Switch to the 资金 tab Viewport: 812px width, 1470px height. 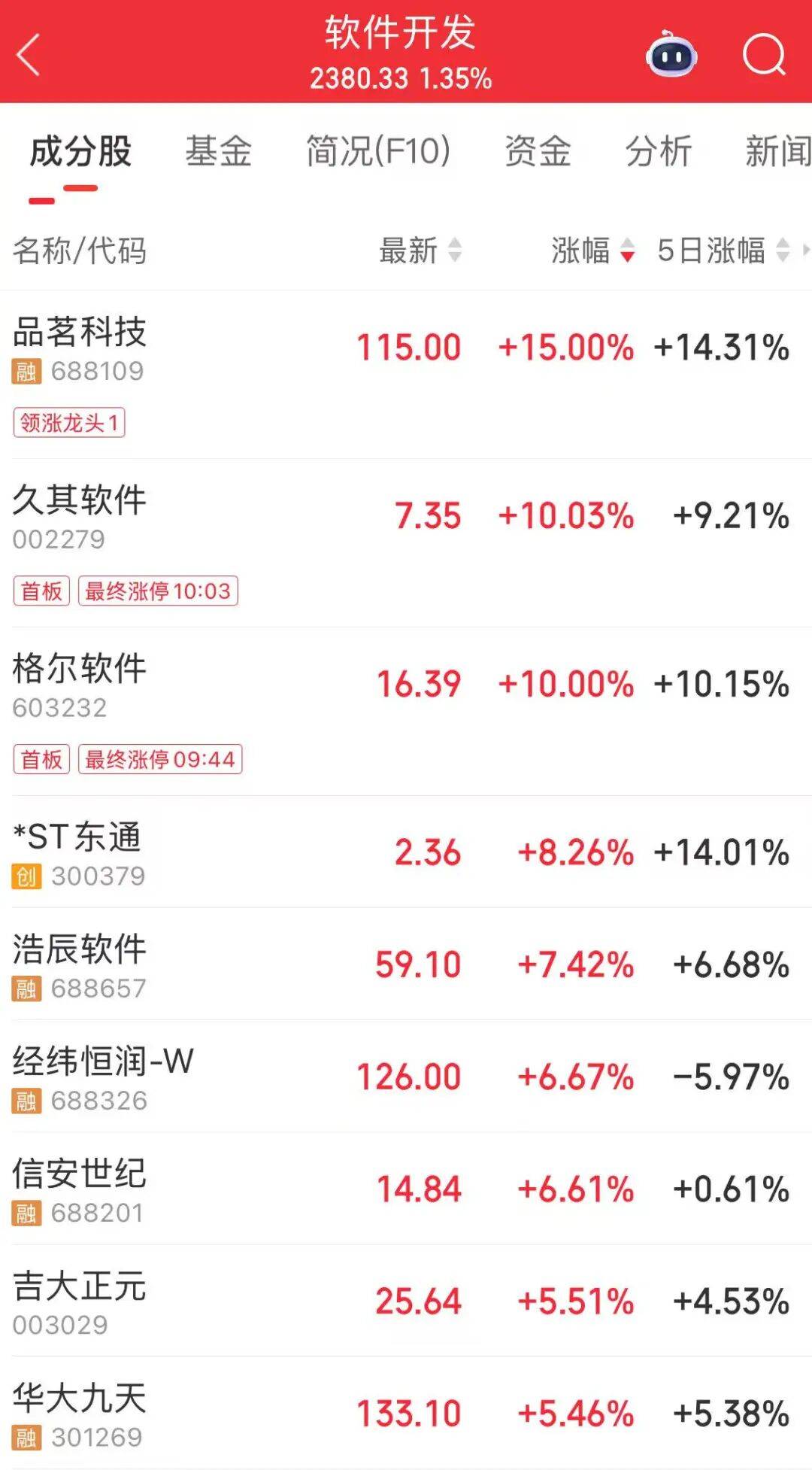[538, 152]
